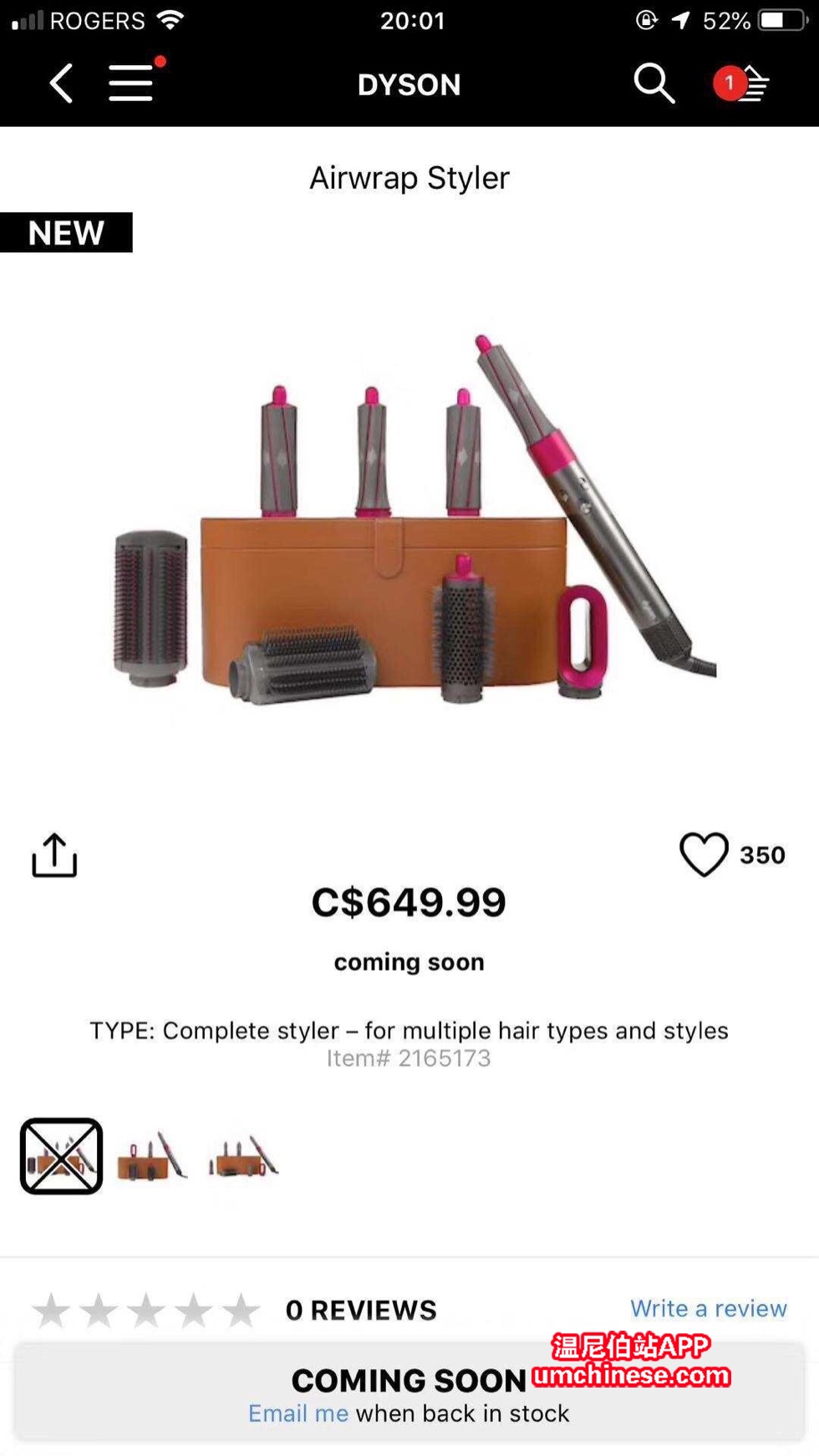Image resolution: width=819 pixels, height=1456 pixels.
Task: Add Airwrap Styler to loves
Action: tap(704, 855)
